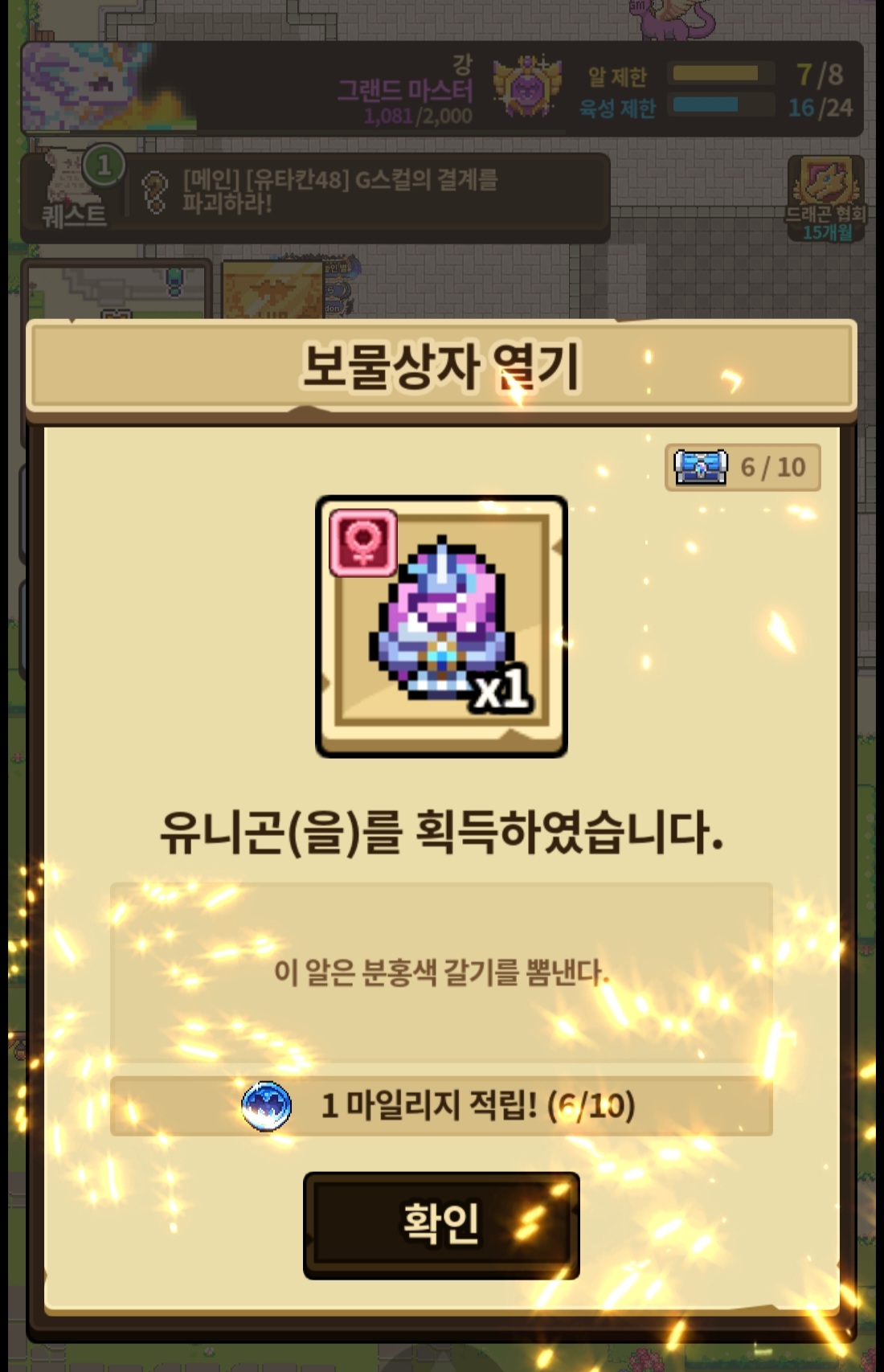The width and height of the screenshot is (884, 1372).
Task: Confirm with the 확인 button
Action: [x=441, y=1225]
